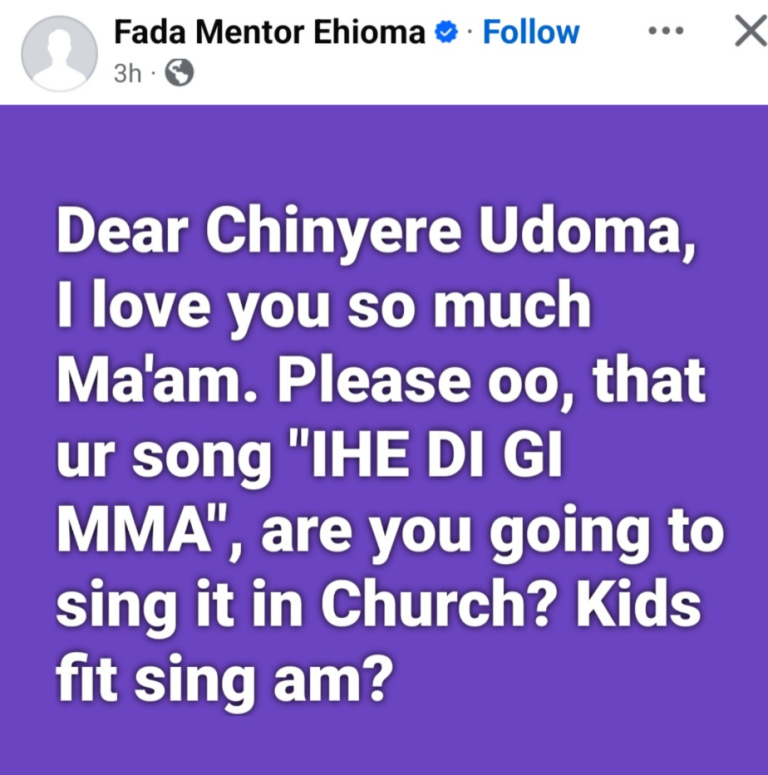
Task: Open Fada Mentor Ehioma's profile name
Action: click(x=270, y=31)
